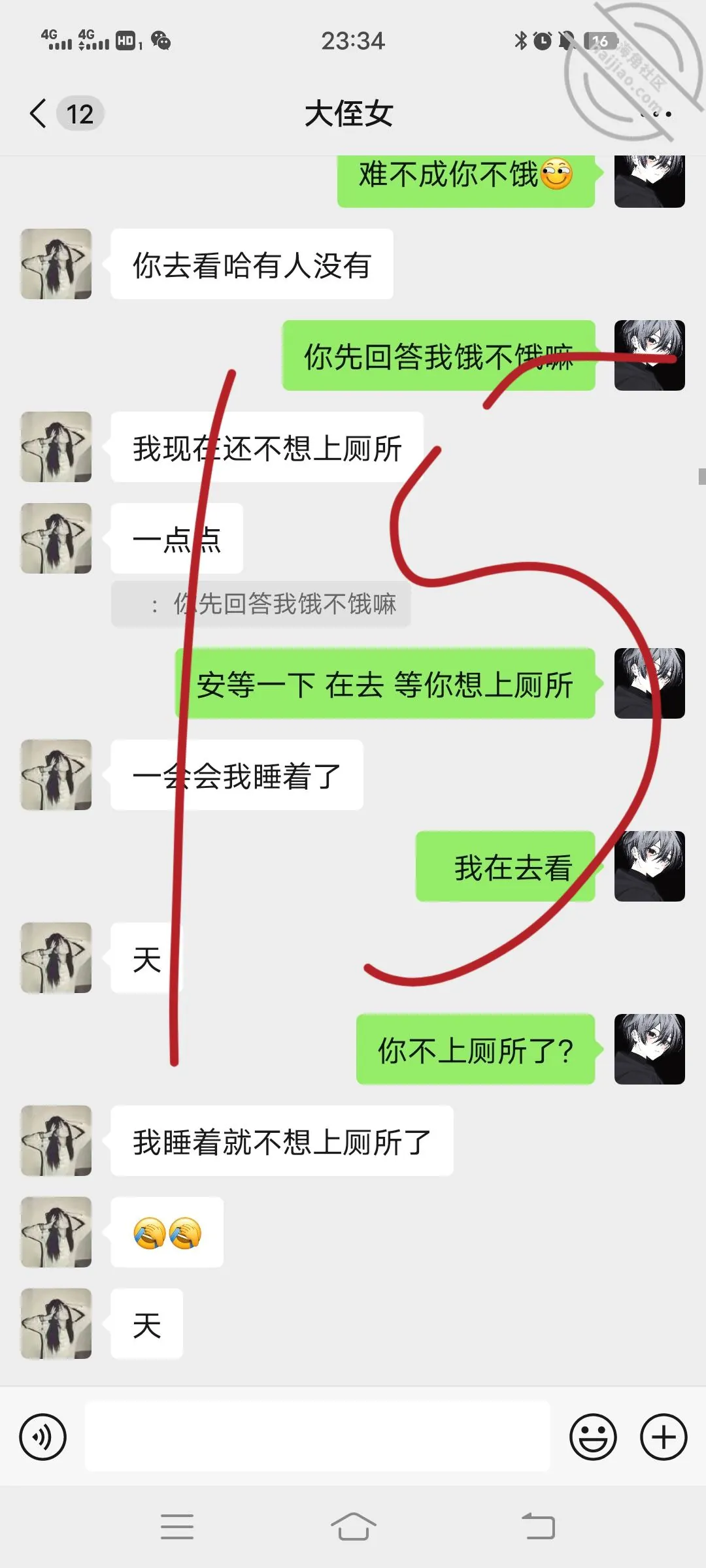The height and width of the screenshot is (1568, 706).
Task: Open my avatar beside 你不上厕所了?
Action: pos(650,1049)
